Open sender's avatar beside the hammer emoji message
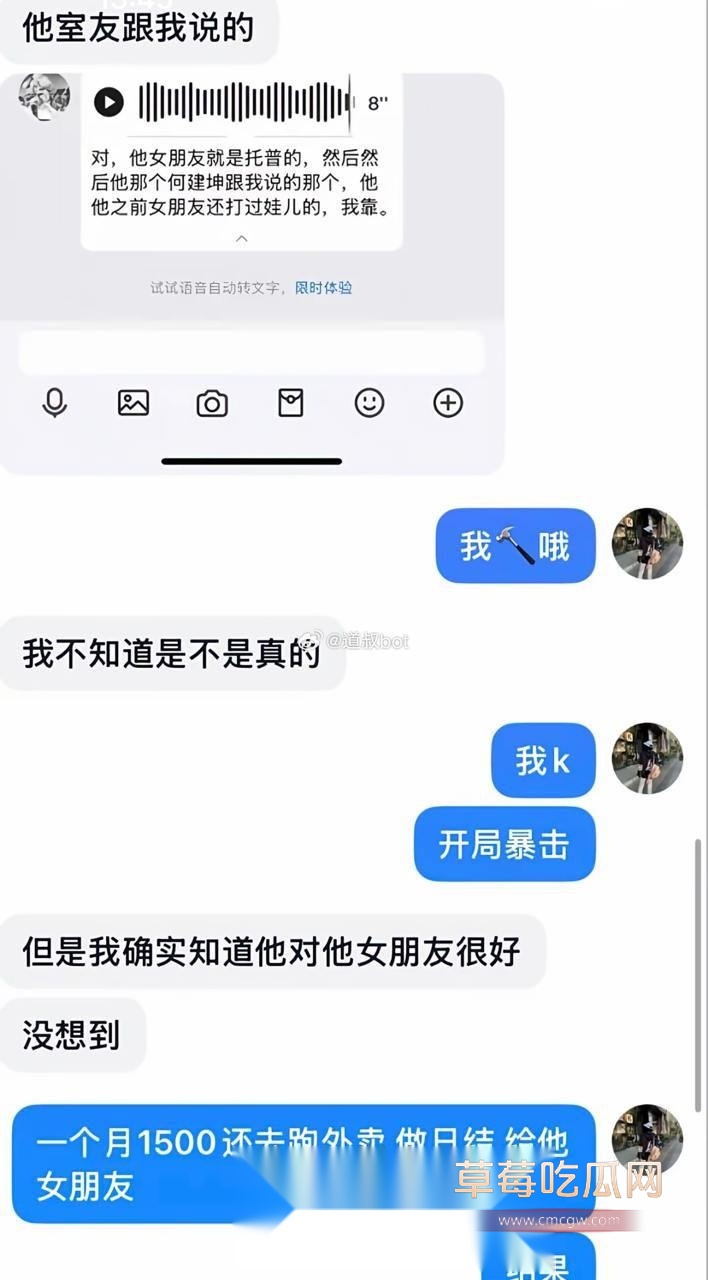The height and width of the screenshot is (1280, 708). click(647, 544)
